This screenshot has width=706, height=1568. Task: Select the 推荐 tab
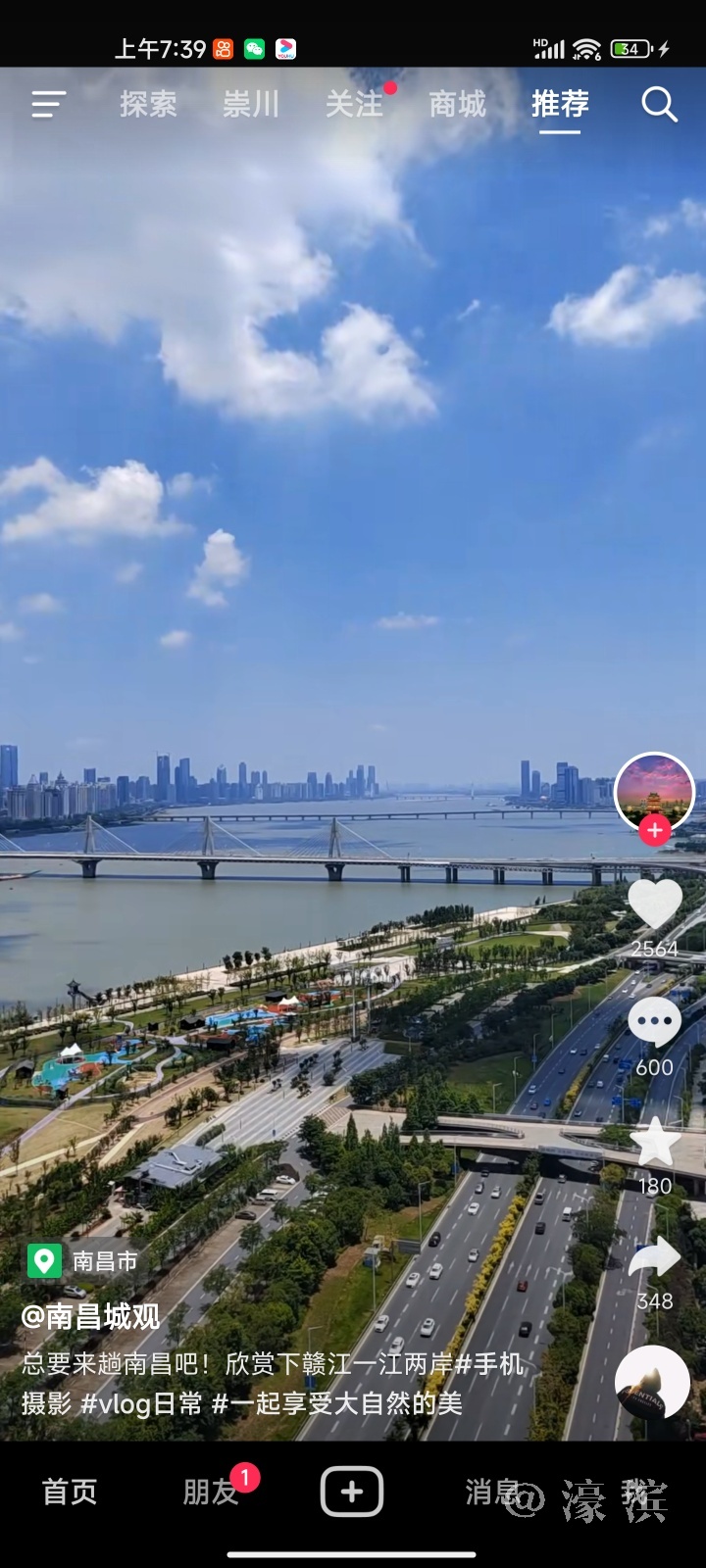pyautogui.click(x=560, y=104)
